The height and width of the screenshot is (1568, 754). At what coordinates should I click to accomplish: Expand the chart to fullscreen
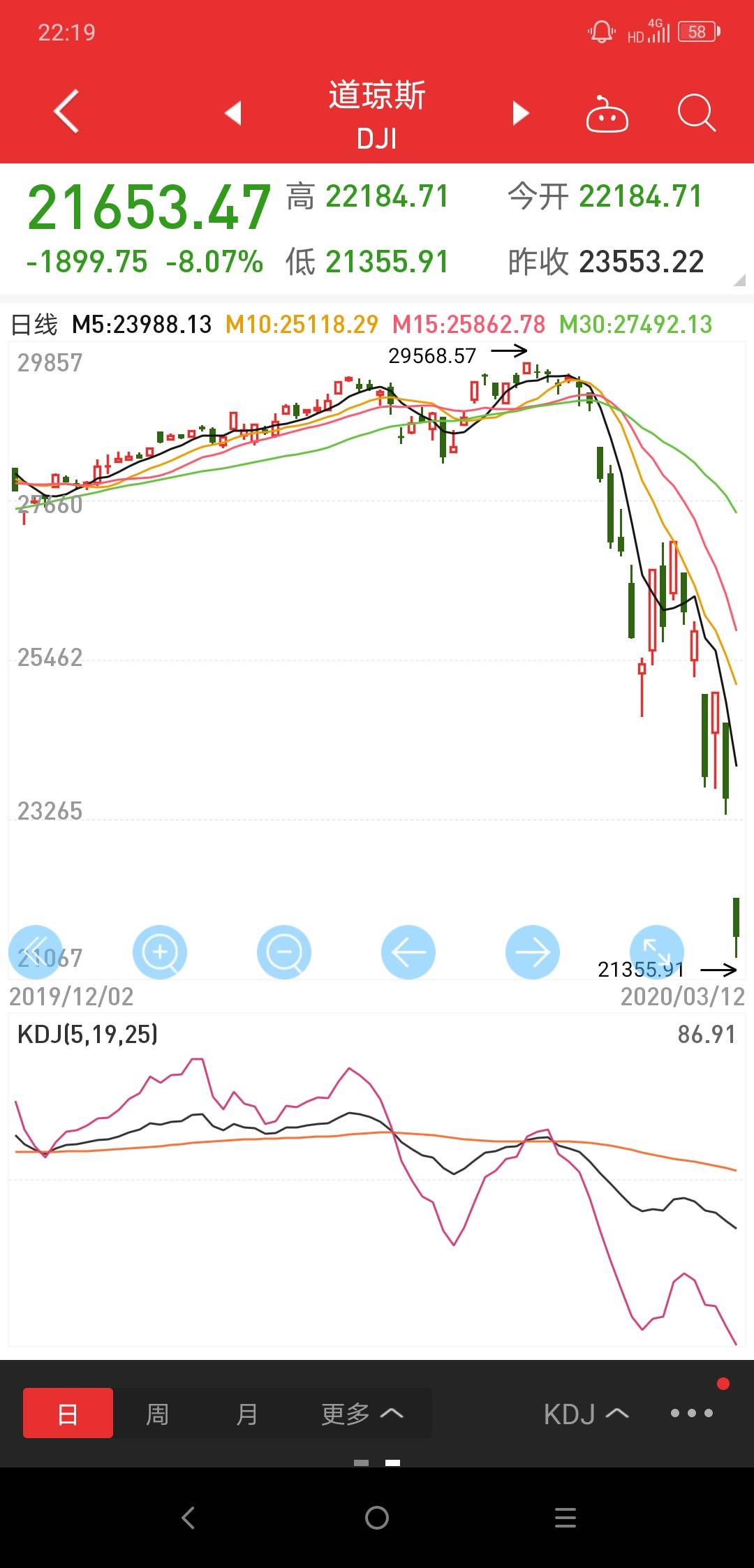point(657,952)
